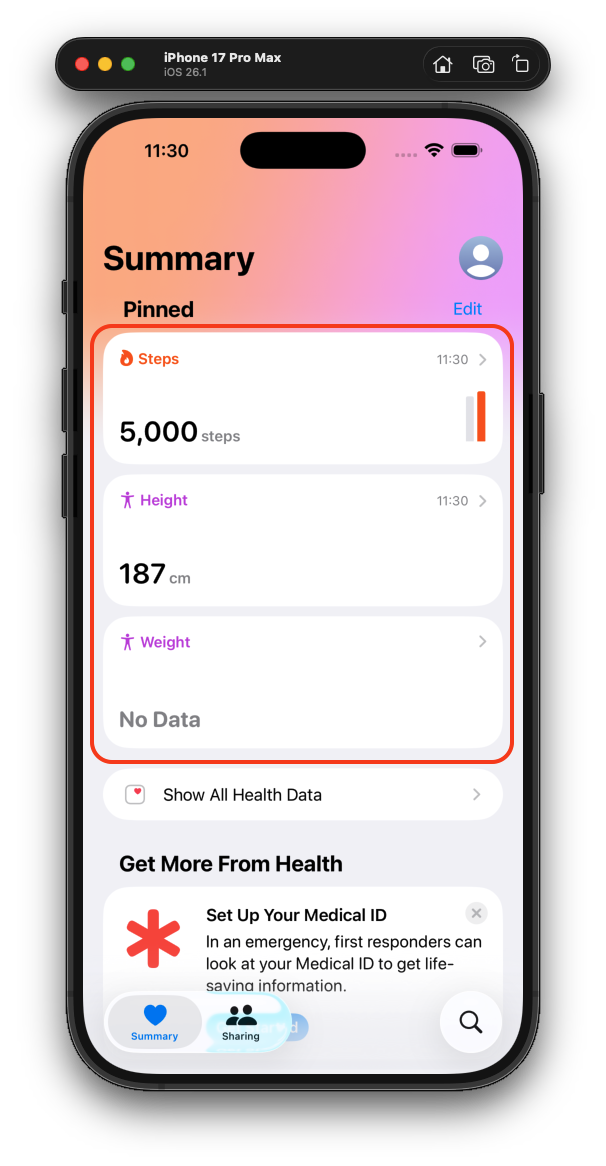Dismiss the Medical ID suggestion
606x1166 pixels.
(x=476, y=913)
